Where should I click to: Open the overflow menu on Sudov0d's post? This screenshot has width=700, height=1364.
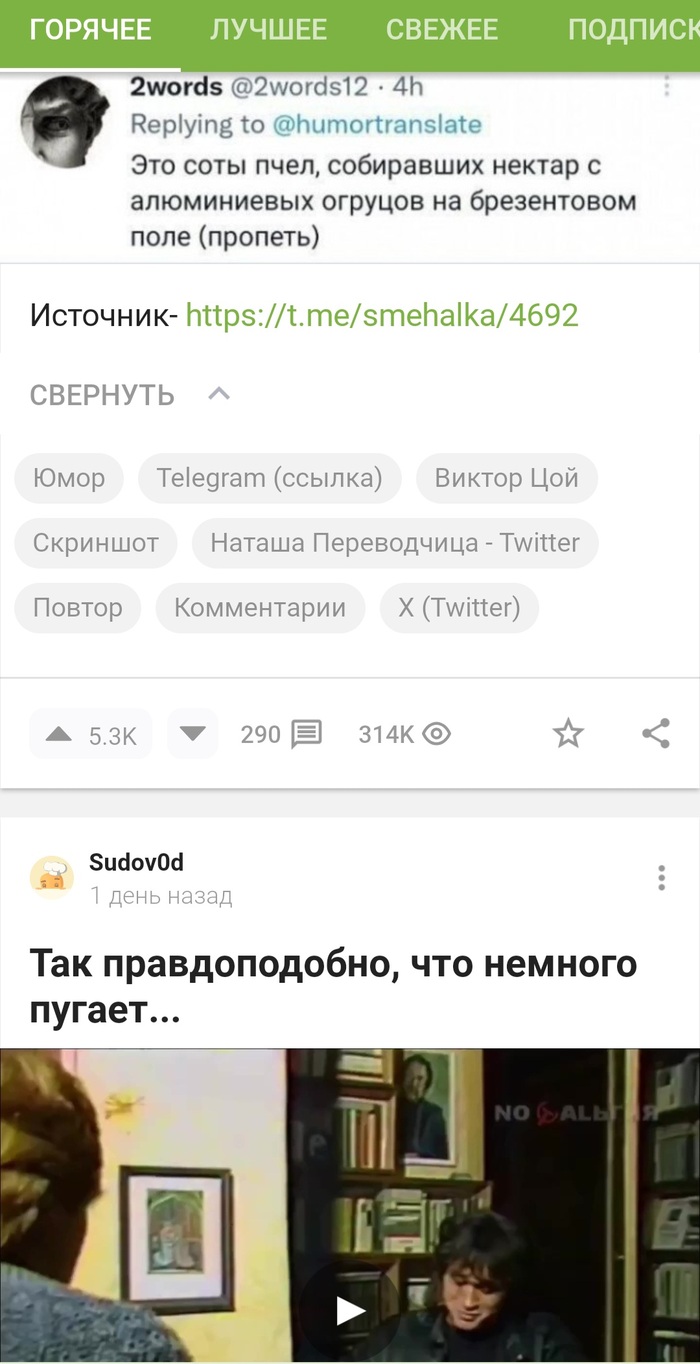coord(661,878)
